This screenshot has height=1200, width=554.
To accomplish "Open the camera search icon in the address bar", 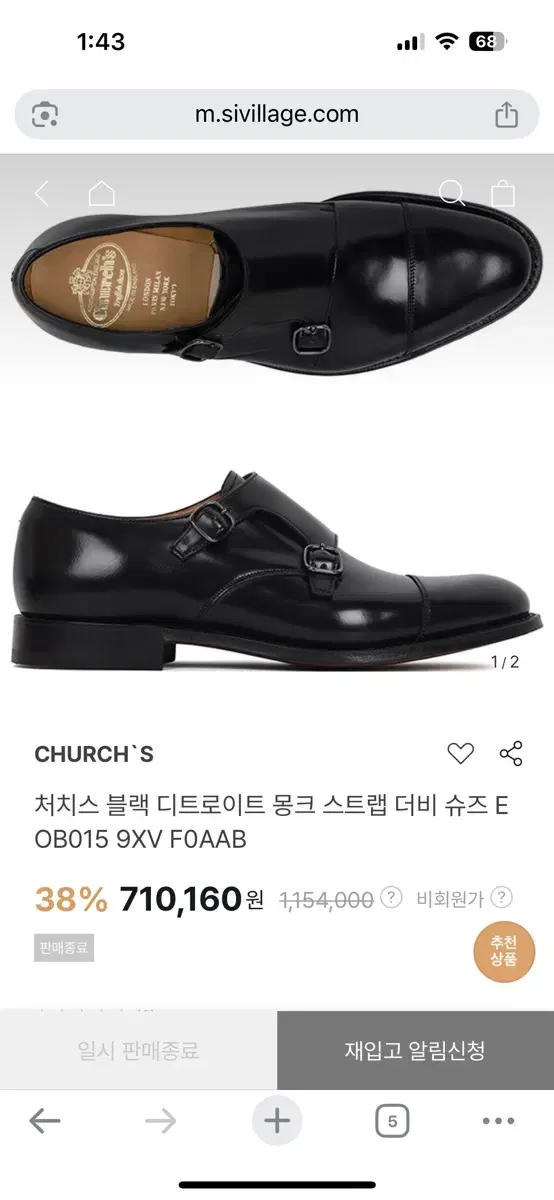I will [x=45, y=114].
